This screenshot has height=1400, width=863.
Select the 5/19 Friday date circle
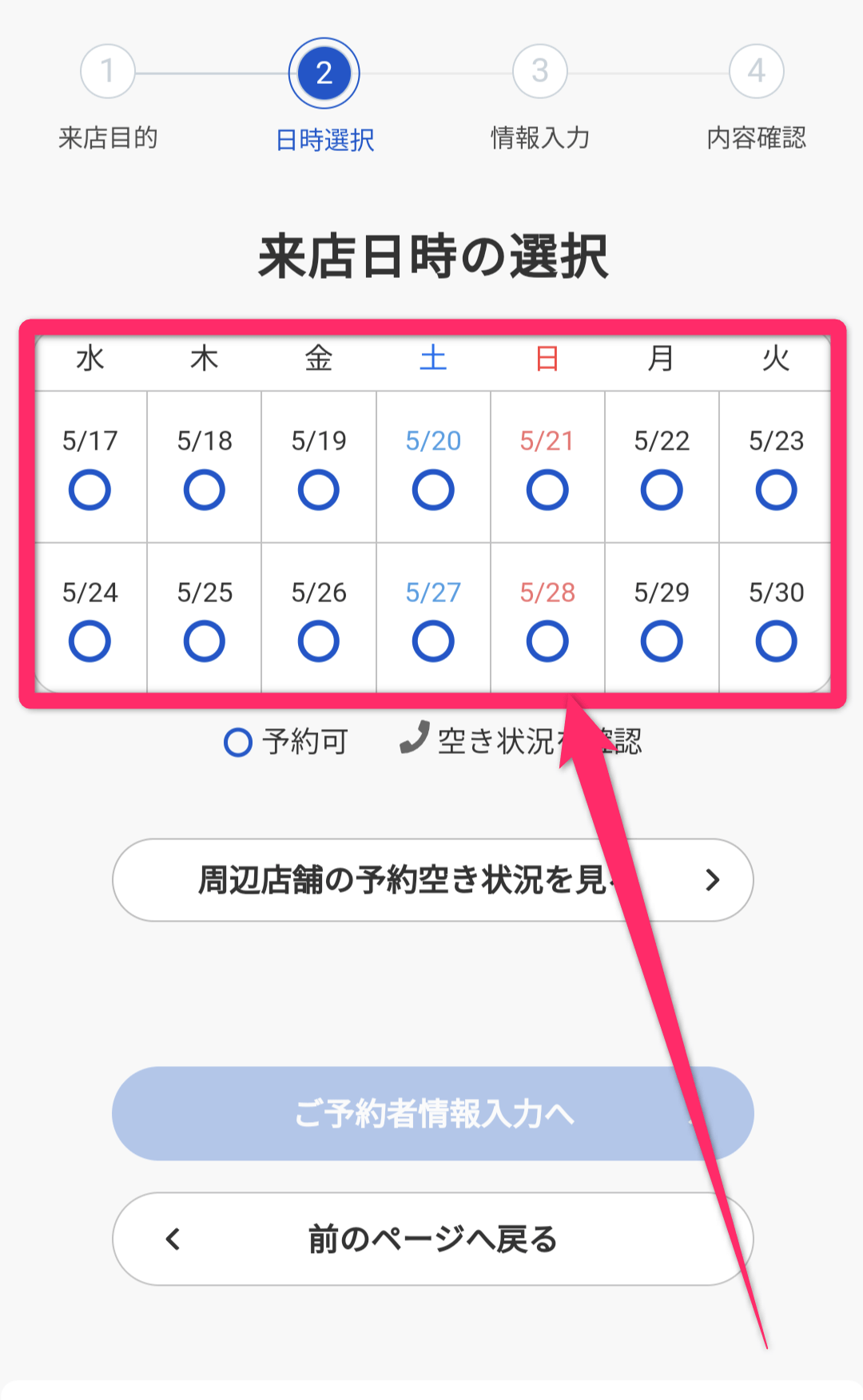click(x=319, y=490)
